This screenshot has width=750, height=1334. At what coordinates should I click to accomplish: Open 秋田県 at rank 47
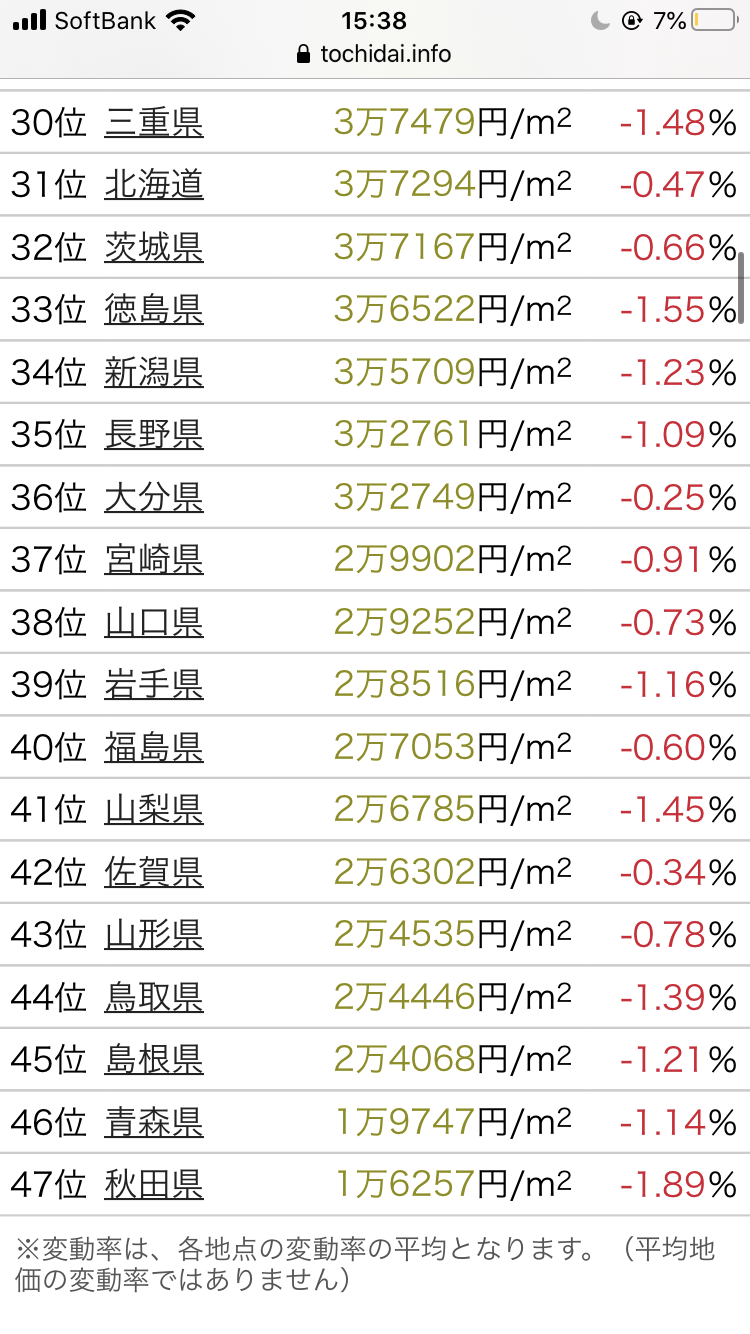(154, 1184)
